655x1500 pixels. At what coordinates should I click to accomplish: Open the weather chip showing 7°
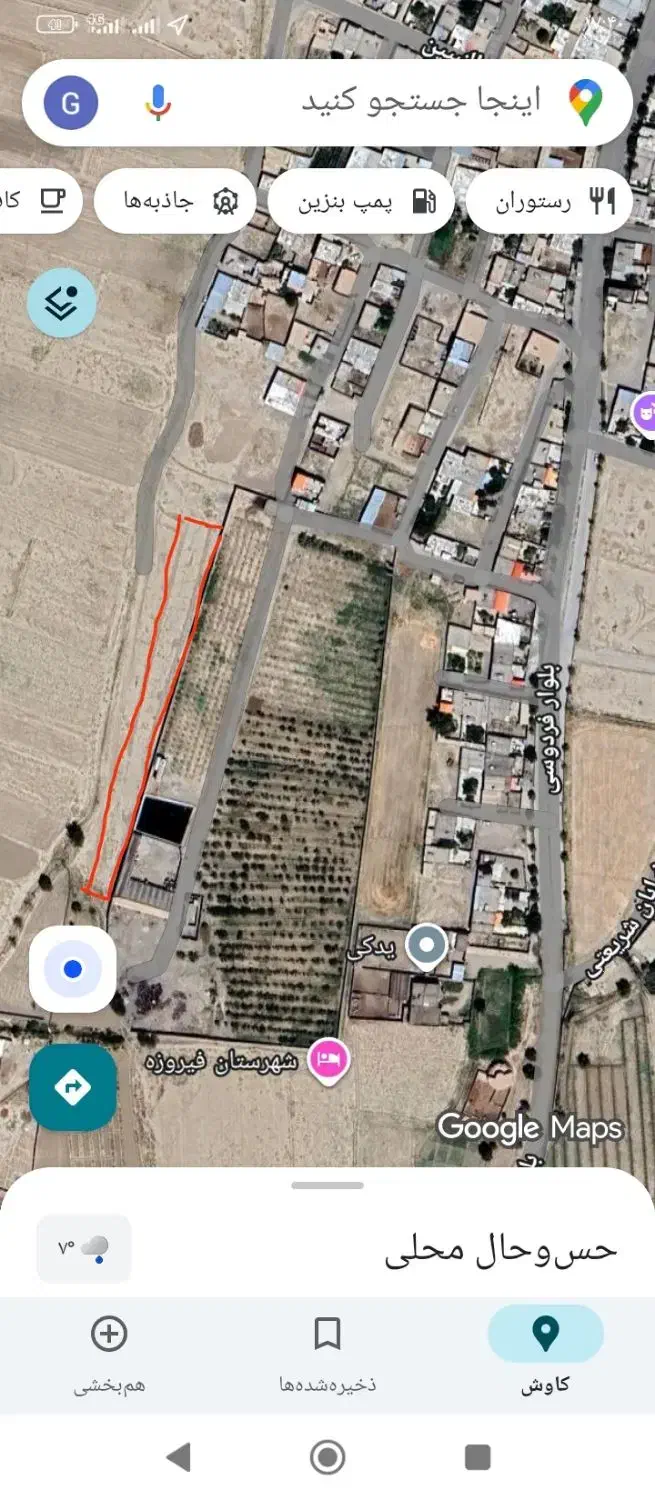pyautogui.click(x=84, y=1248)
